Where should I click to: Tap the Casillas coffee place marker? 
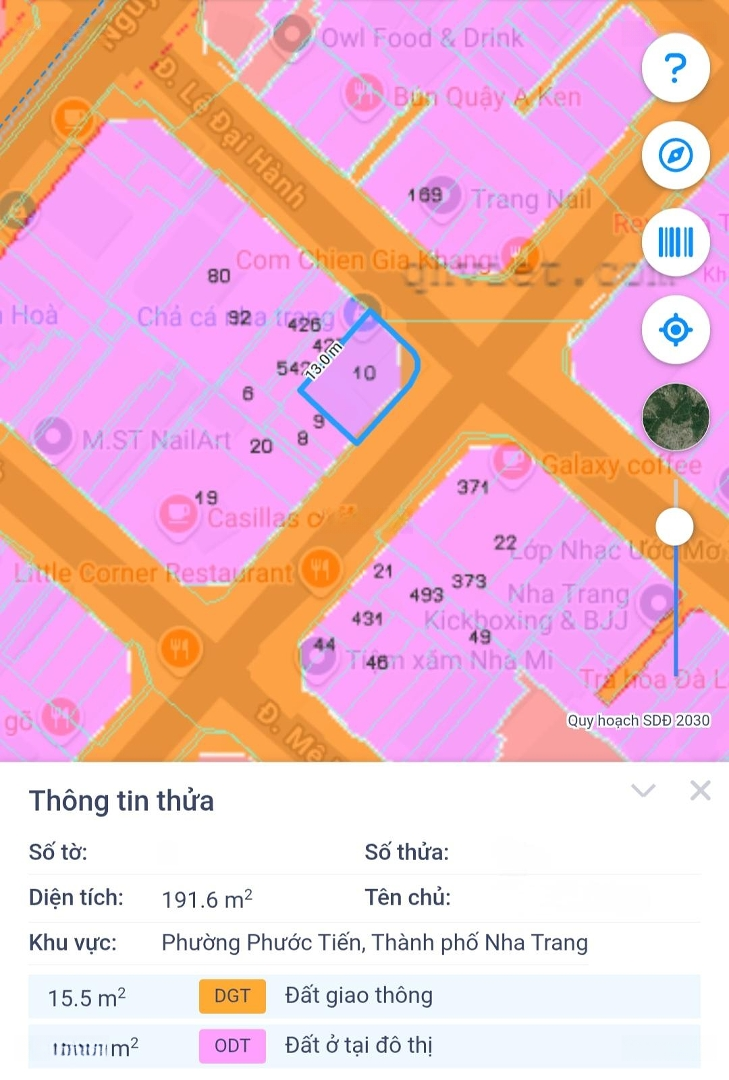pos(179,514)
